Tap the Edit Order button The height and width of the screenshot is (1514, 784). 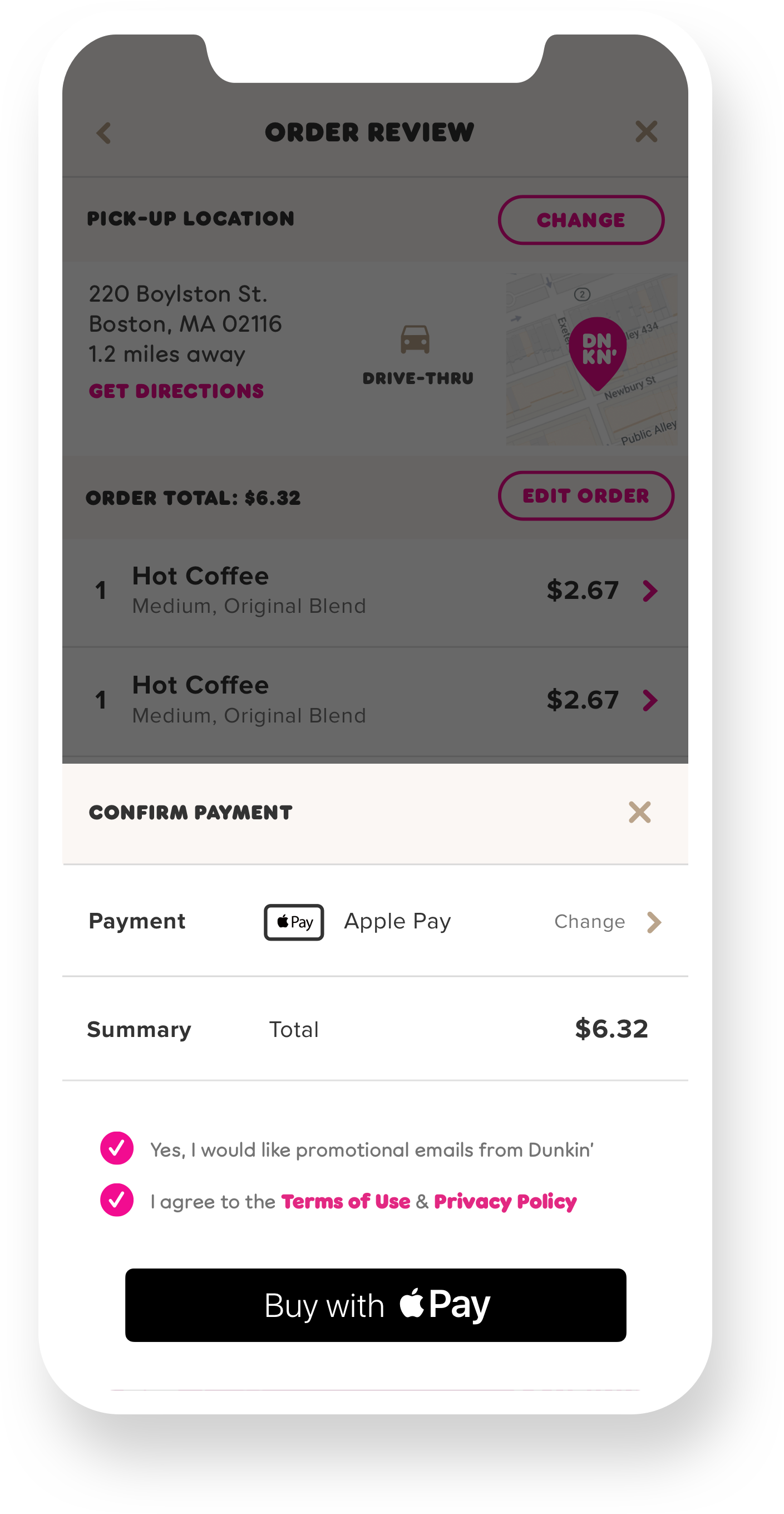tap(585, 496)
